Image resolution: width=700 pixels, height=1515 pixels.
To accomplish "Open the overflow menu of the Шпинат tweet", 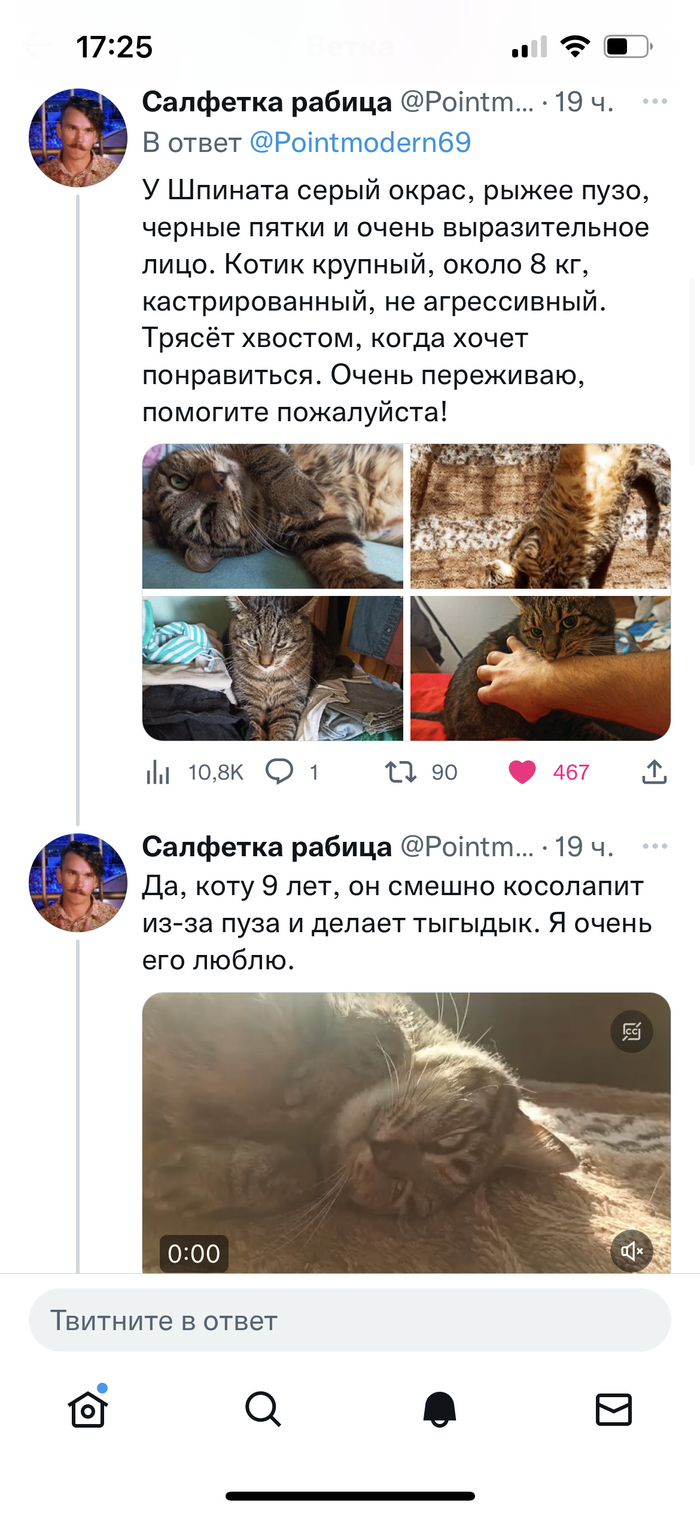I will pos(654,102).
